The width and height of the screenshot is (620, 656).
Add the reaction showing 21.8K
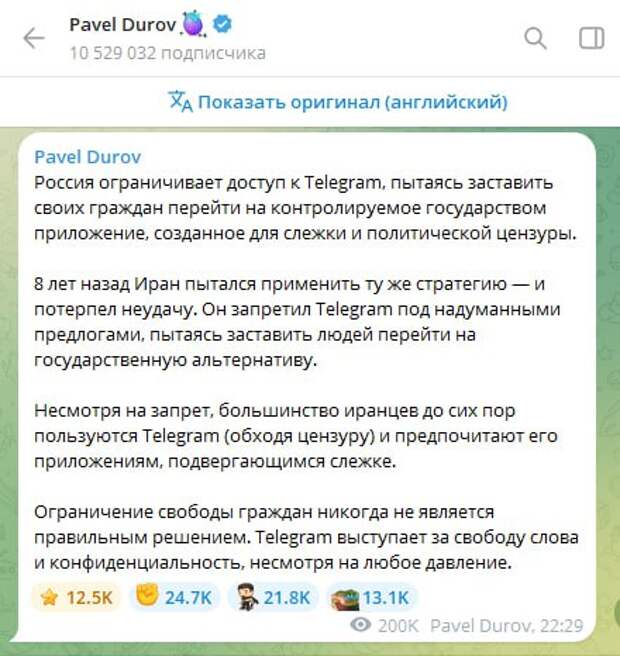(271, 598)
